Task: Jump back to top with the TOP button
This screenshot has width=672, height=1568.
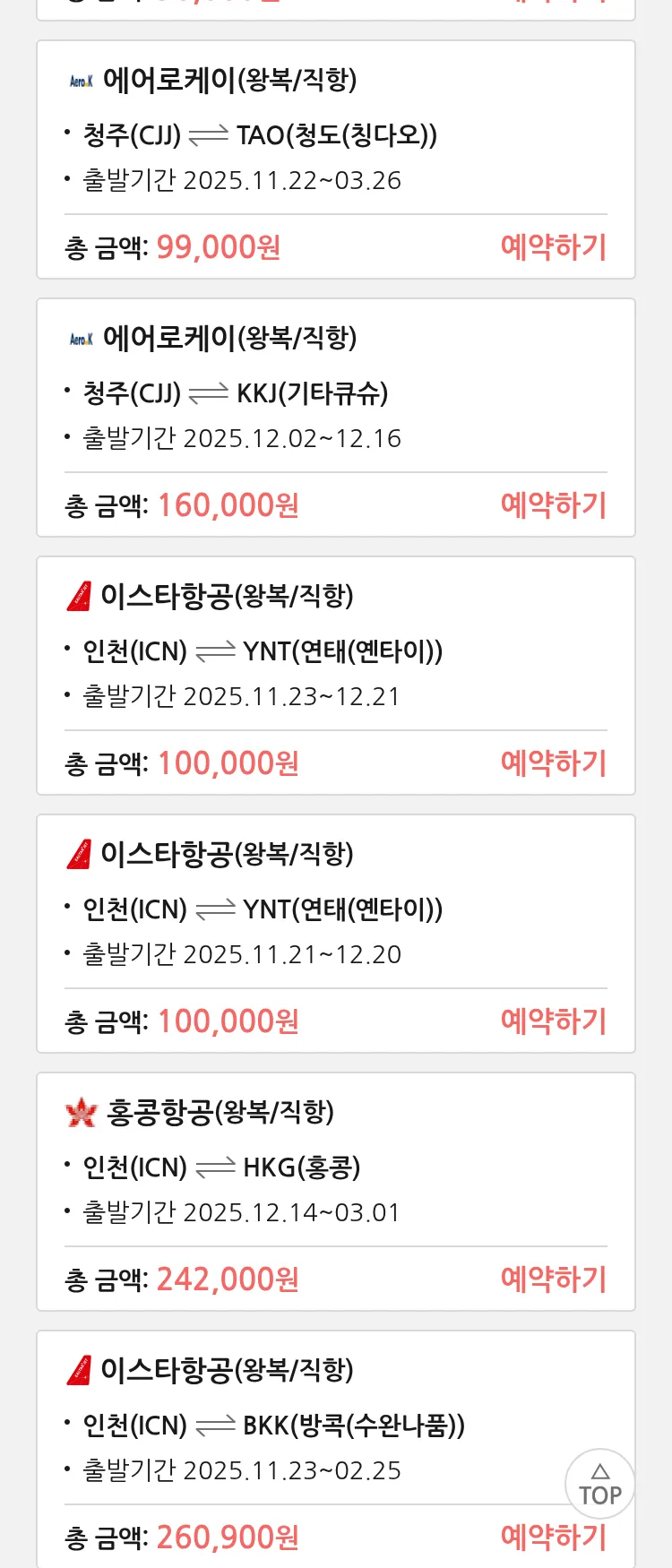Action: (599, 1484)
